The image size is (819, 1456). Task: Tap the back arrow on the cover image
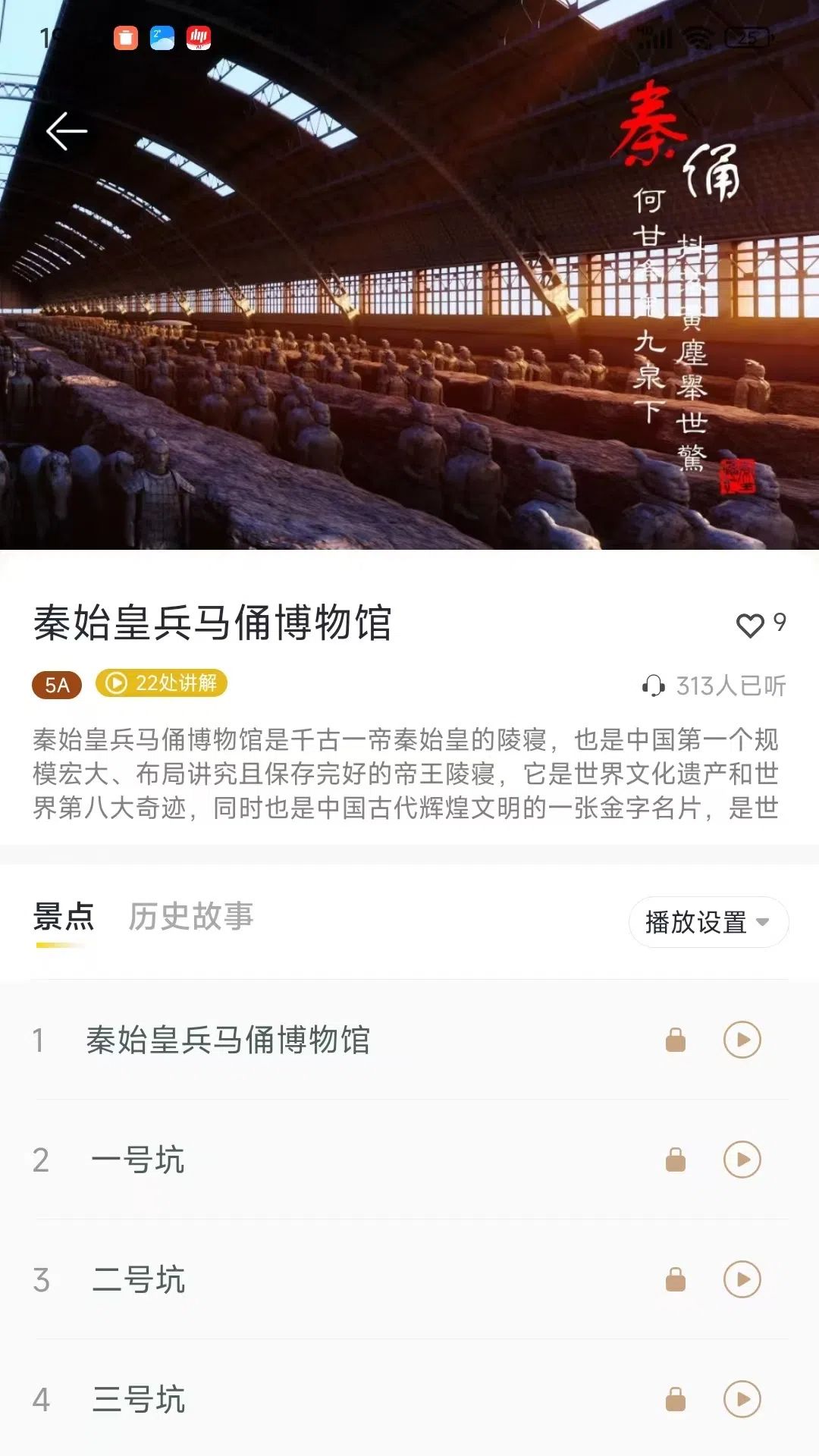(63, 130)
